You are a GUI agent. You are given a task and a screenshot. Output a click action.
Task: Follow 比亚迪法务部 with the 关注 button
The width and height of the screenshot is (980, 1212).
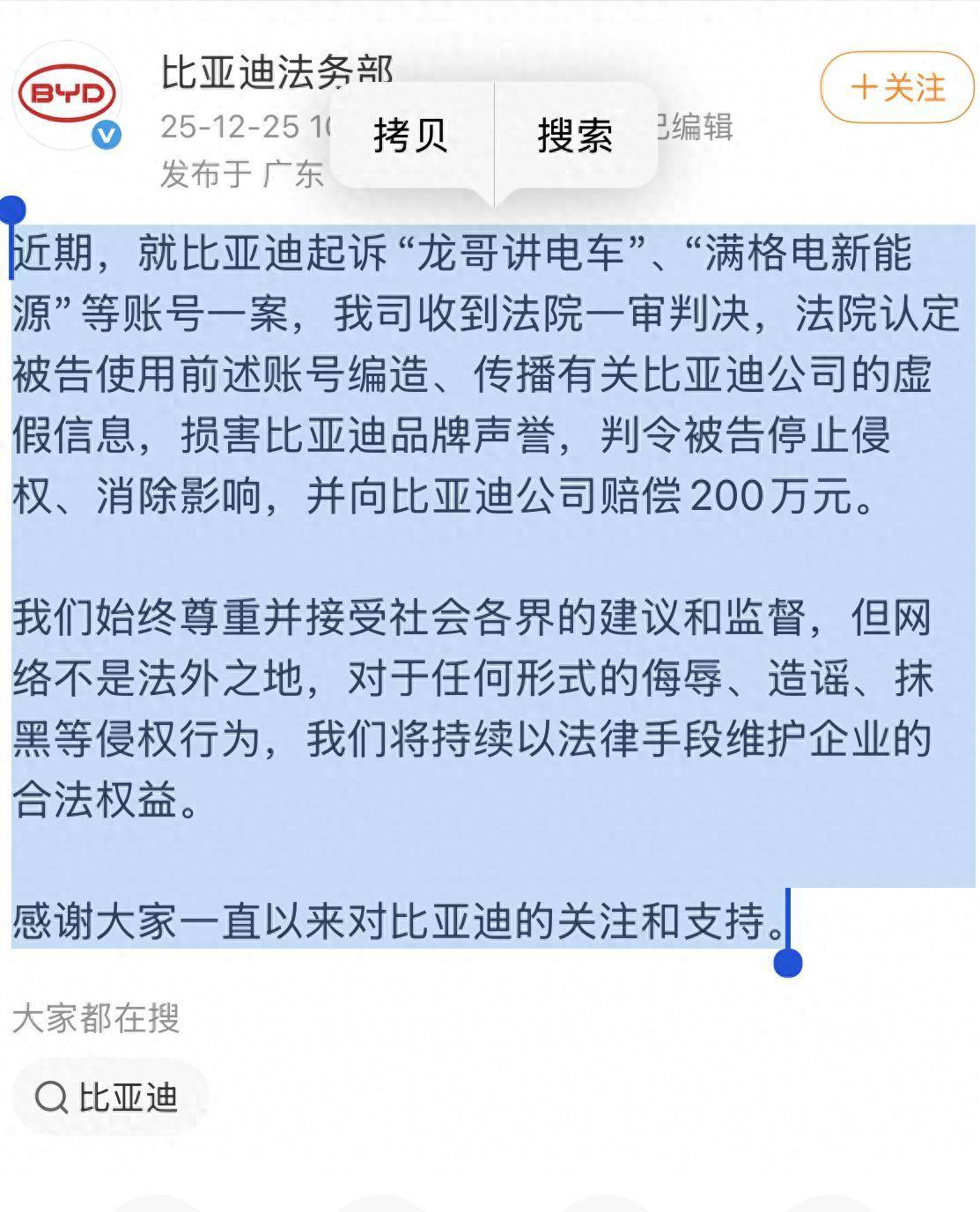point(897,87)
